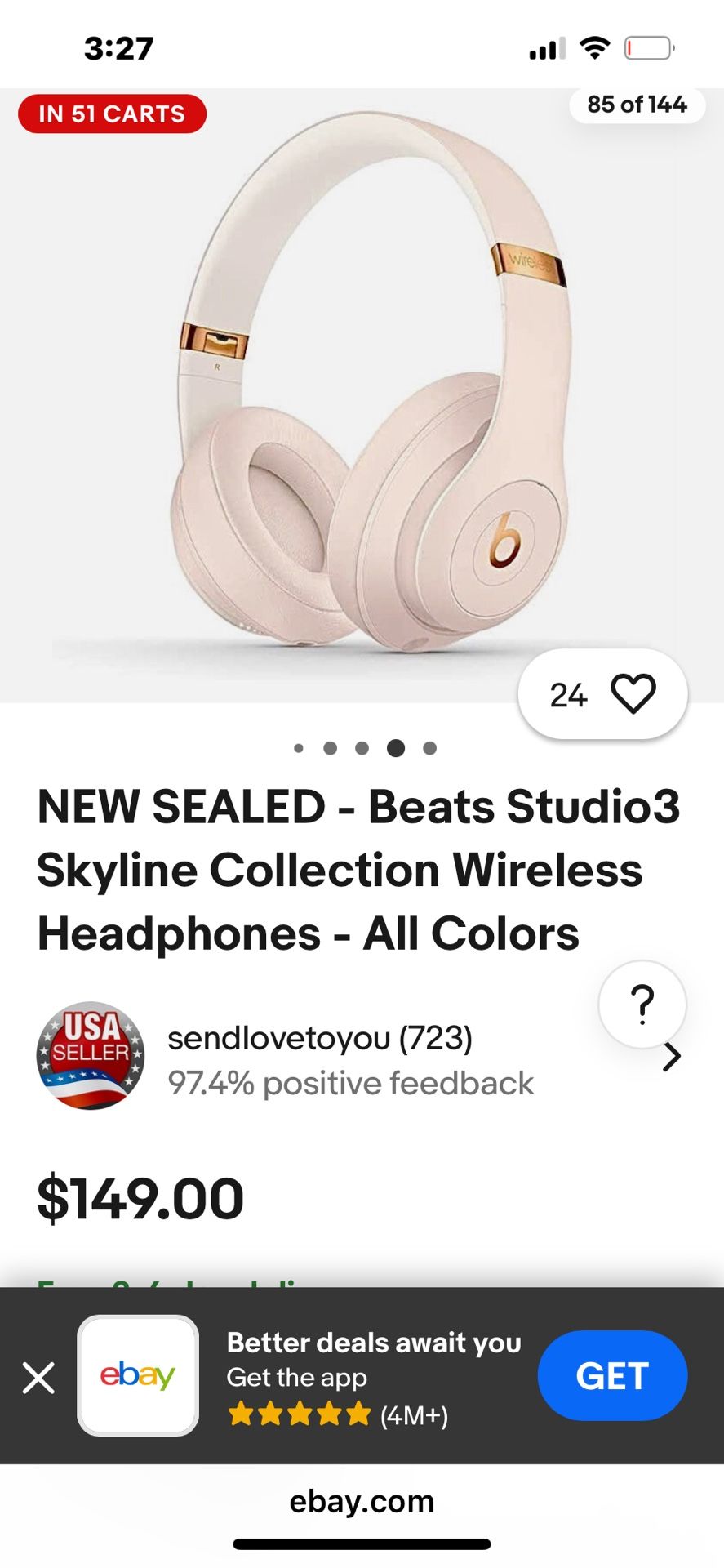Tap GET to download the eBay app
724x1568 pixels.
pos(612,1375)
